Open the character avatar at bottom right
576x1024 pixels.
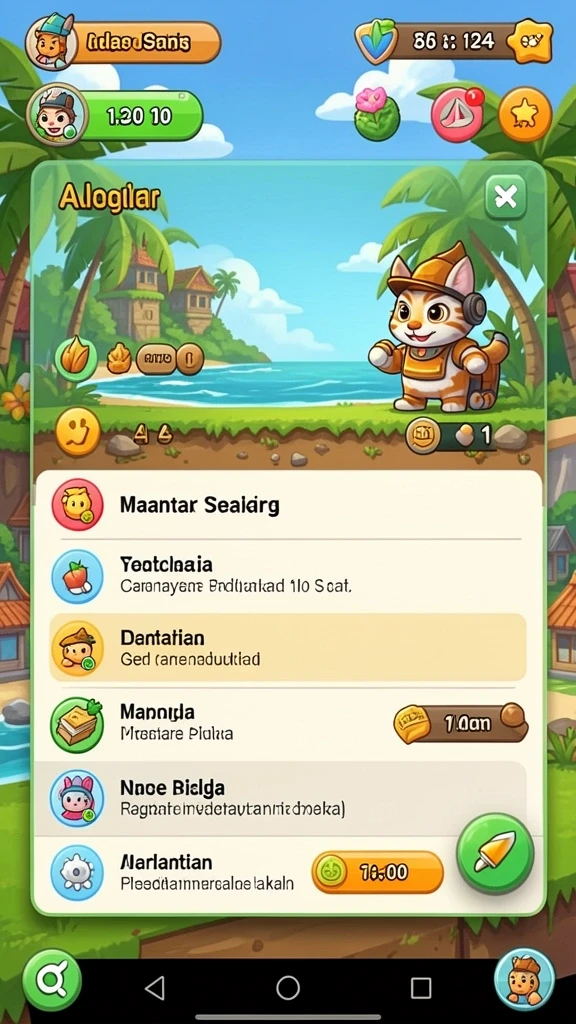coord(524,980)
